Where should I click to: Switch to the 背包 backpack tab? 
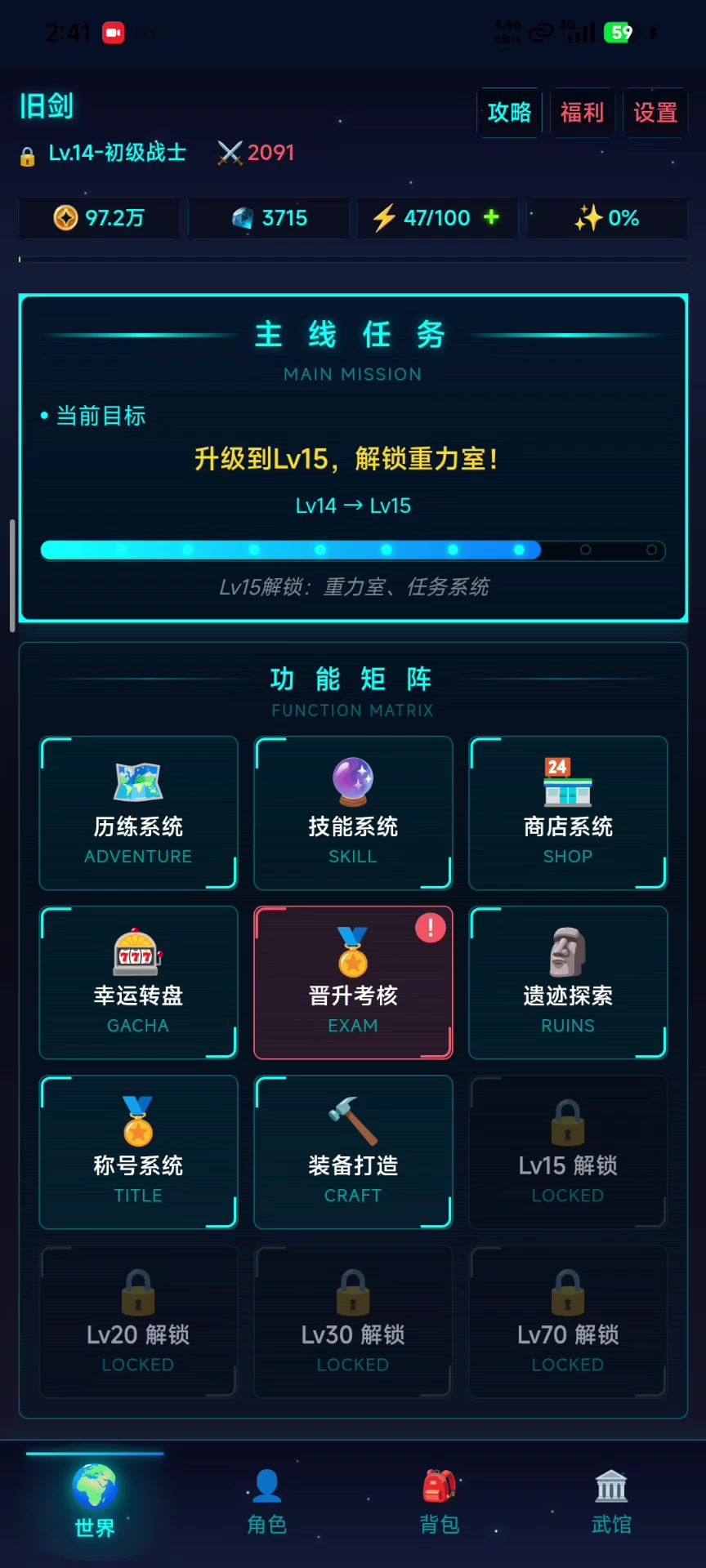pos(440,1503)
